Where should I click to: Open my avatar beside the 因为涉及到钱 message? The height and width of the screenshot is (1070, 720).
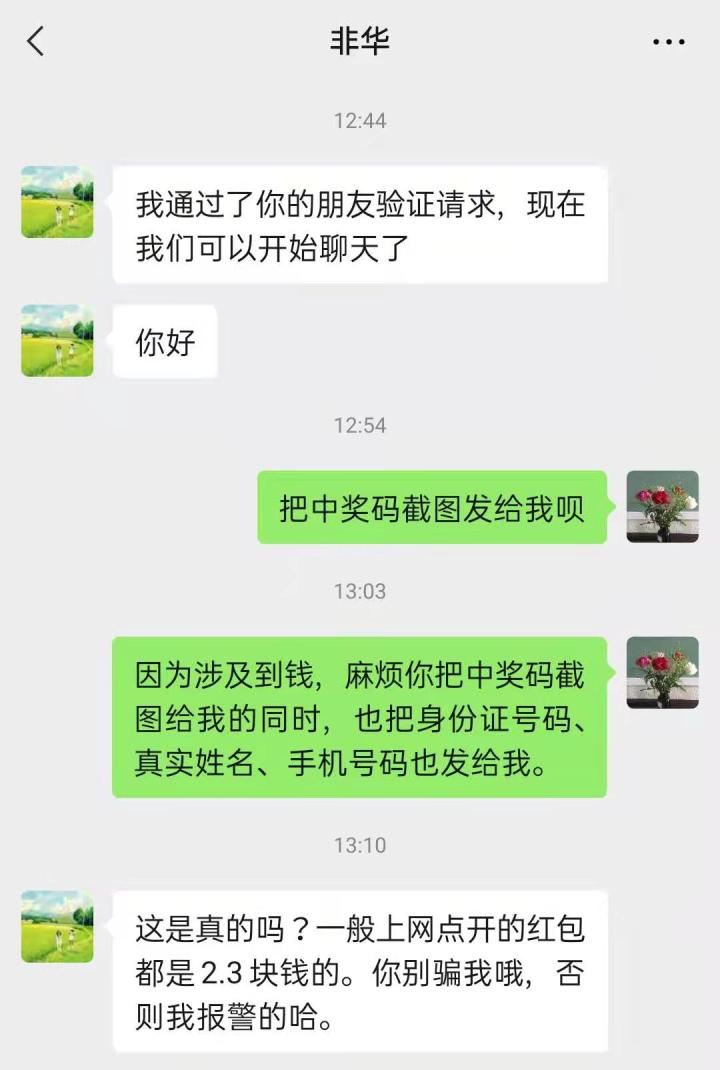pyautogui.click(x=662, y=673)
